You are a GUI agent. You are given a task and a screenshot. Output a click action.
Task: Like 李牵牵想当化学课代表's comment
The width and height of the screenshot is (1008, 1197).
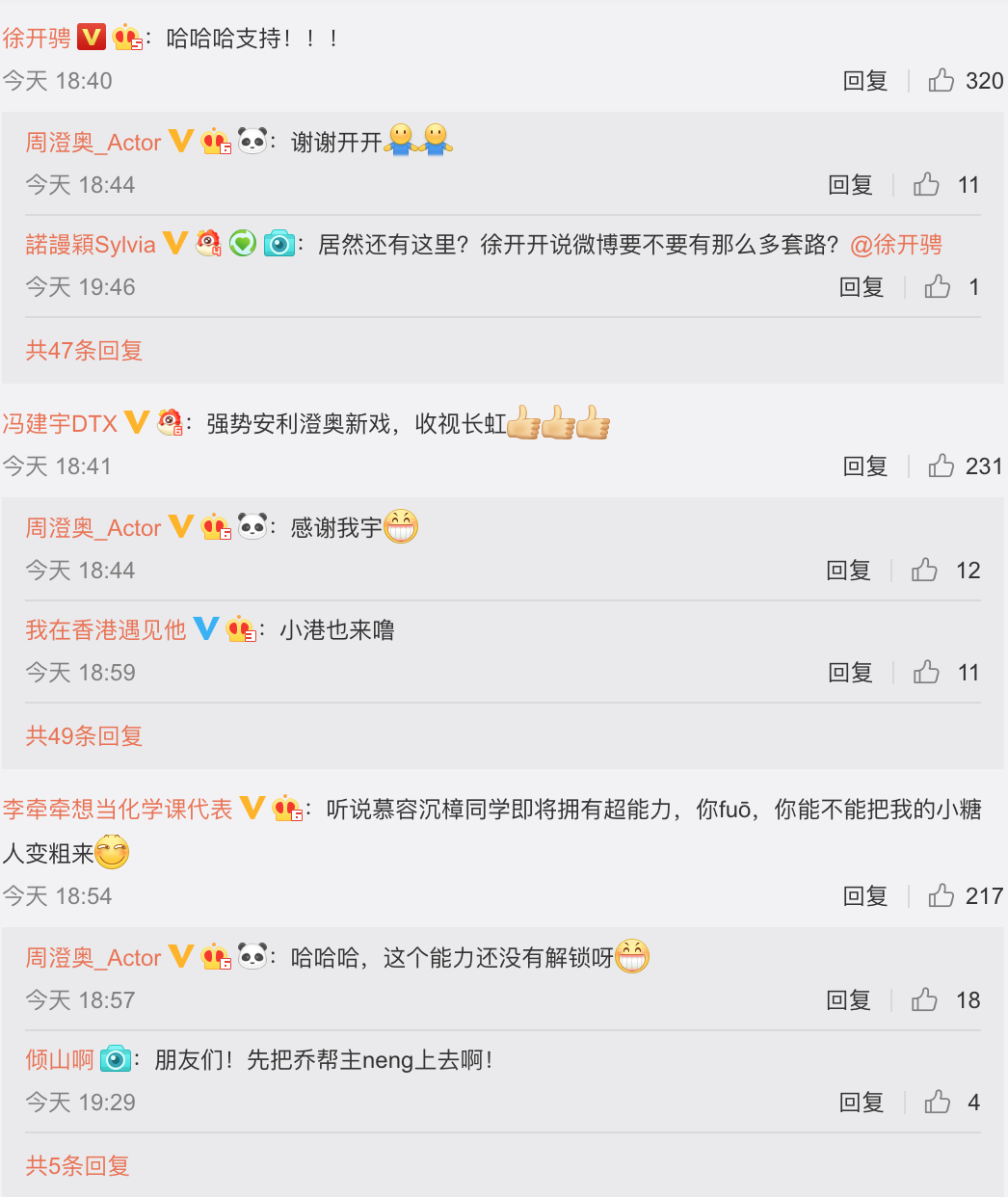[942, 896]
